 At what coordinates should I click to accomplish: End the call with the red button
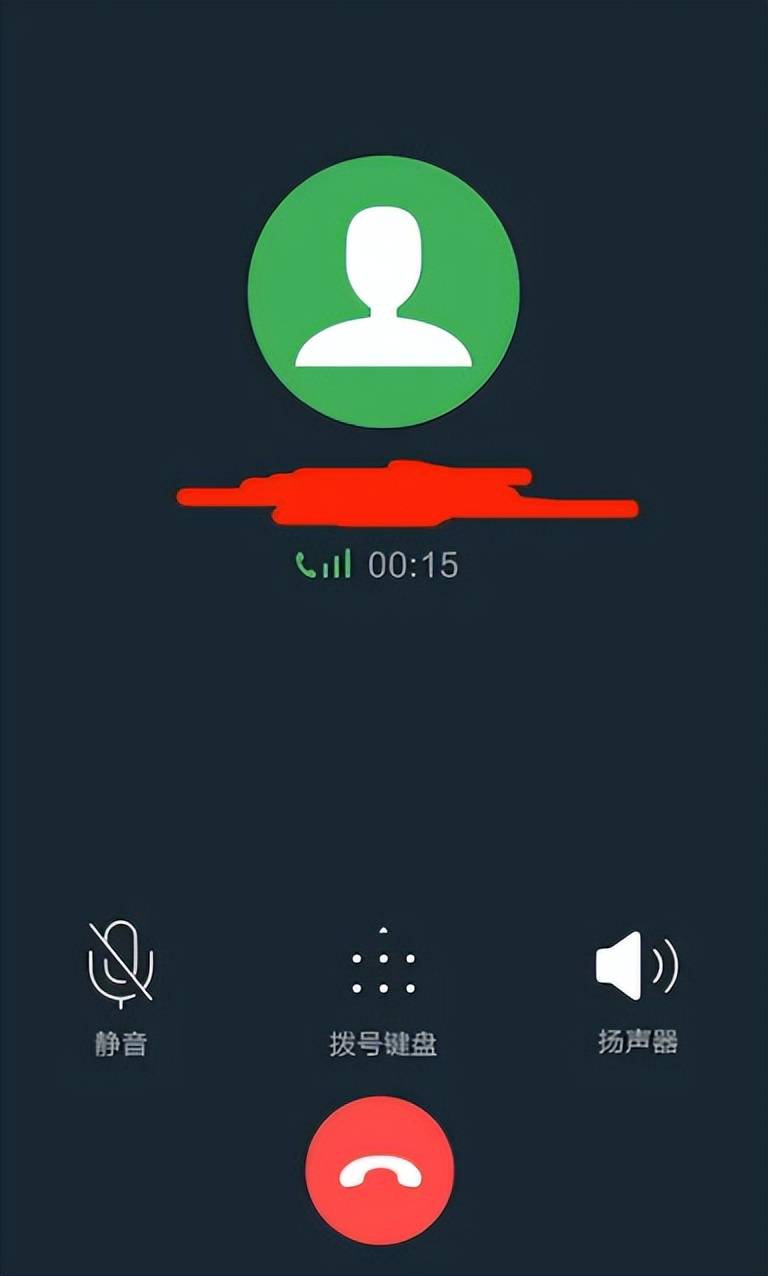pos(380,1171)
